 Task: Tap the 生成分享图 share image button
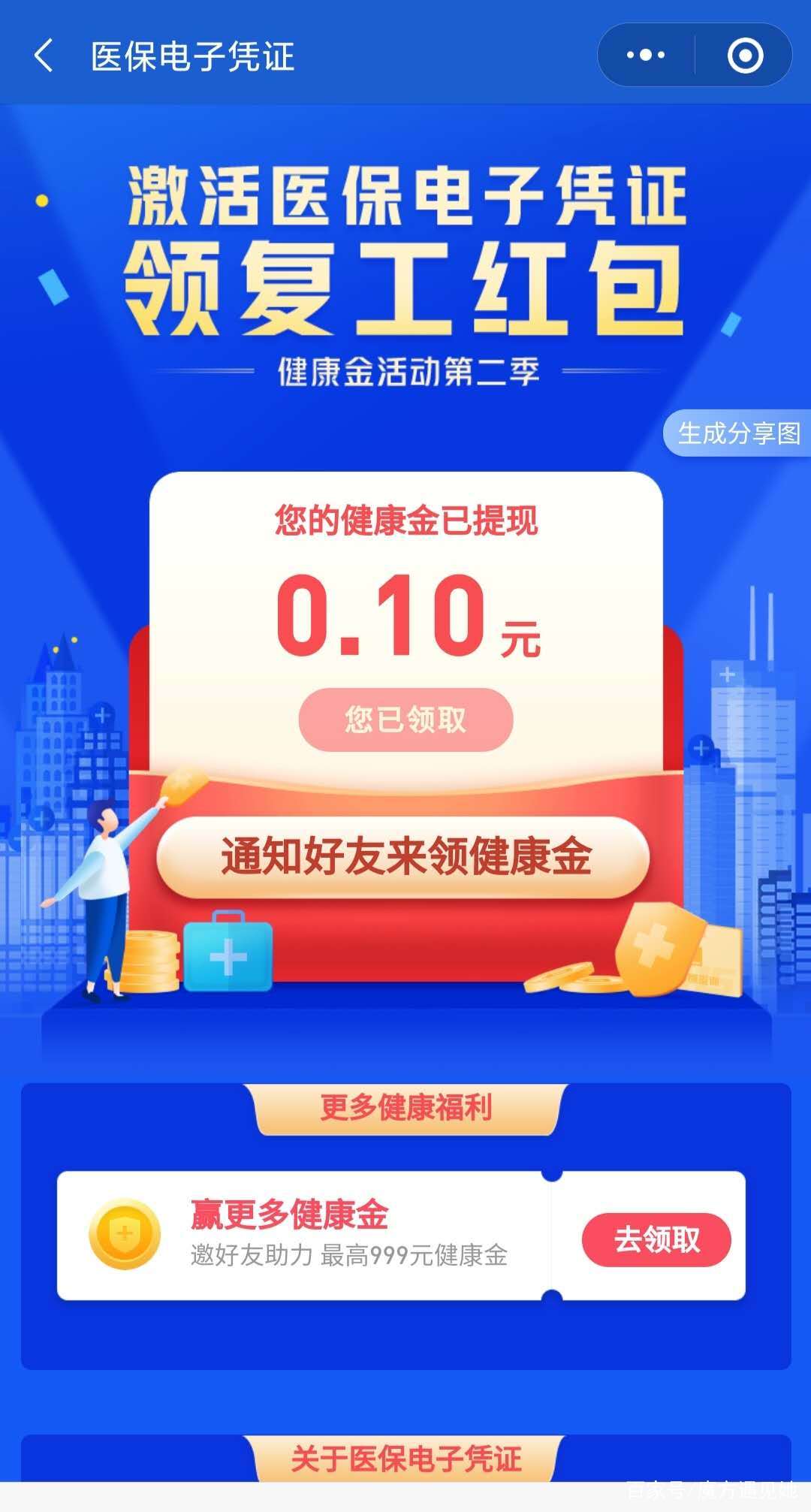(738, 433)
